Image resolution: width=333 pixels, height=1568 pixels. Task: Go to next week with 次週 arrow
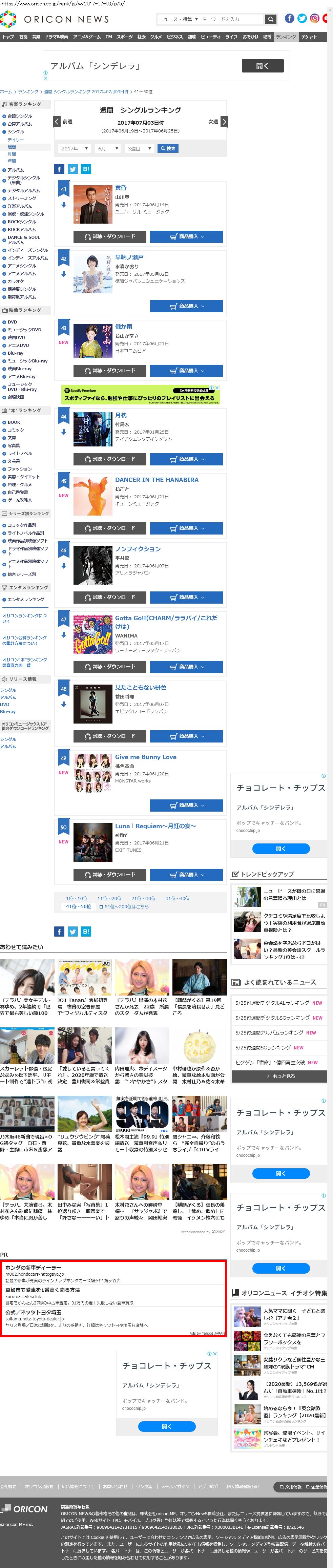coord(224,122)
